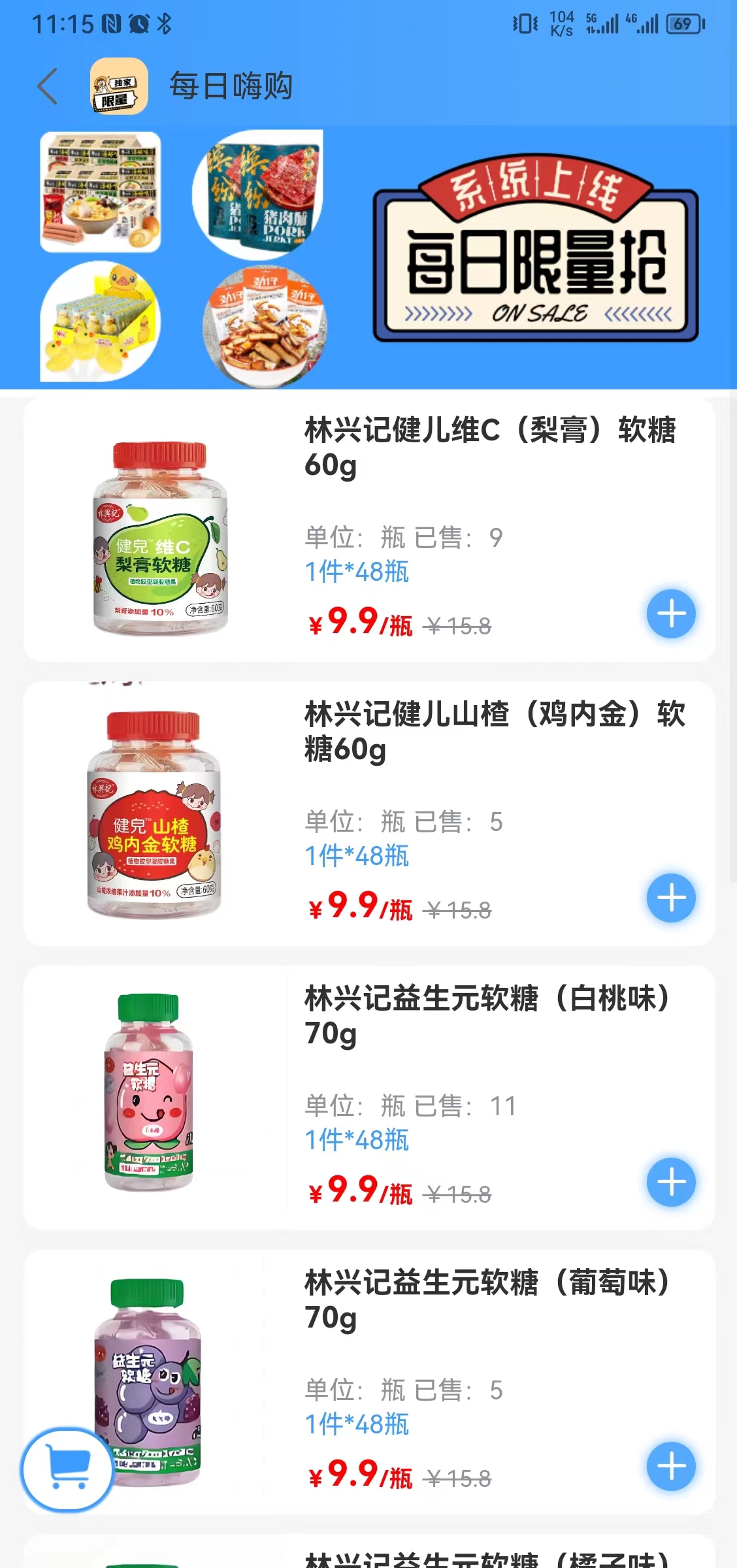The height and width of the screenshot is (1568, 737).
Task: Go back from 每日嗨购 page
Action: [x=48, y=86]
